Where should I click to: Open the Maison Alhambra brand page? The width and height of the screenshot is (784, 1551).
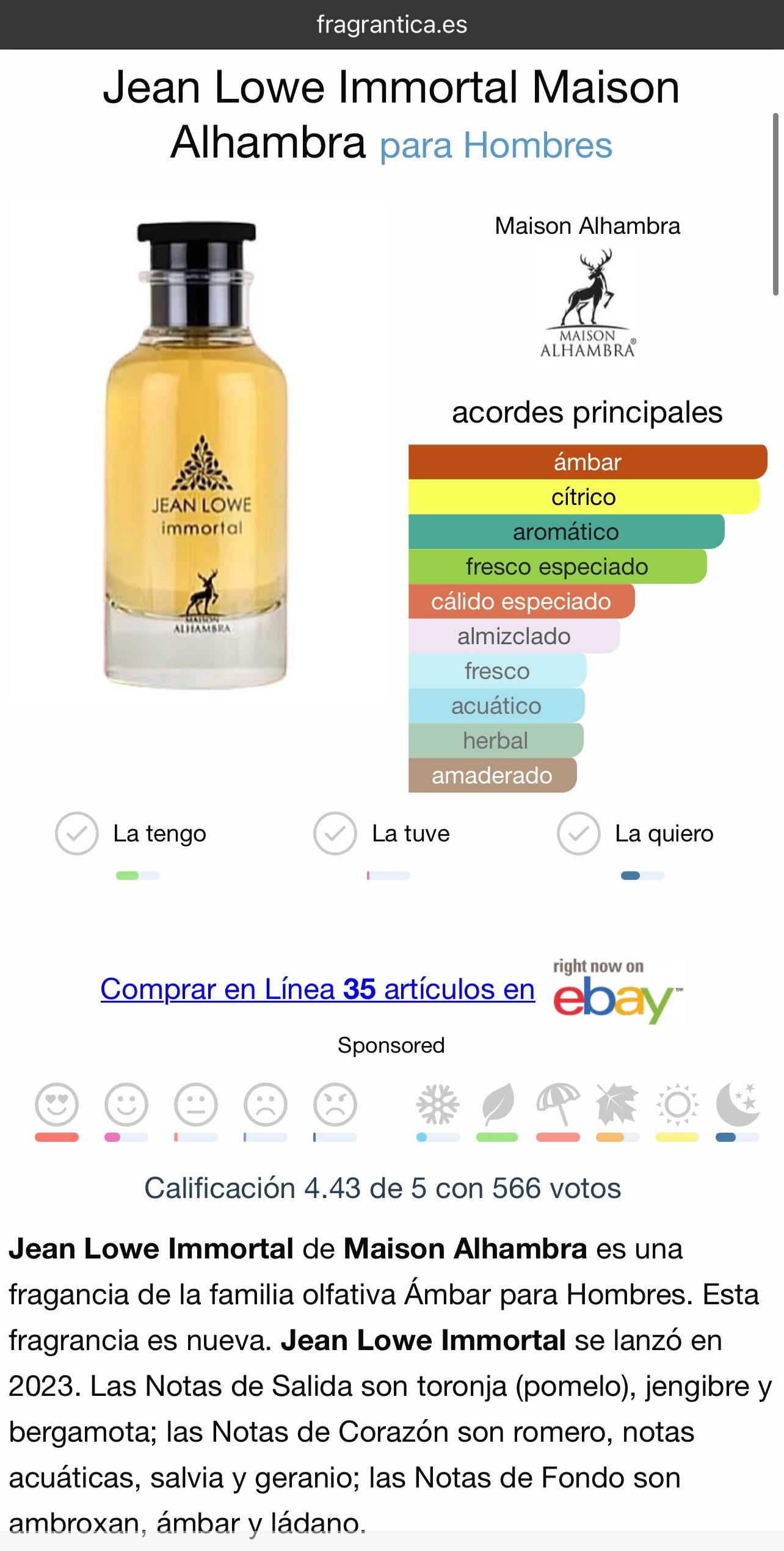click(587, 303)
